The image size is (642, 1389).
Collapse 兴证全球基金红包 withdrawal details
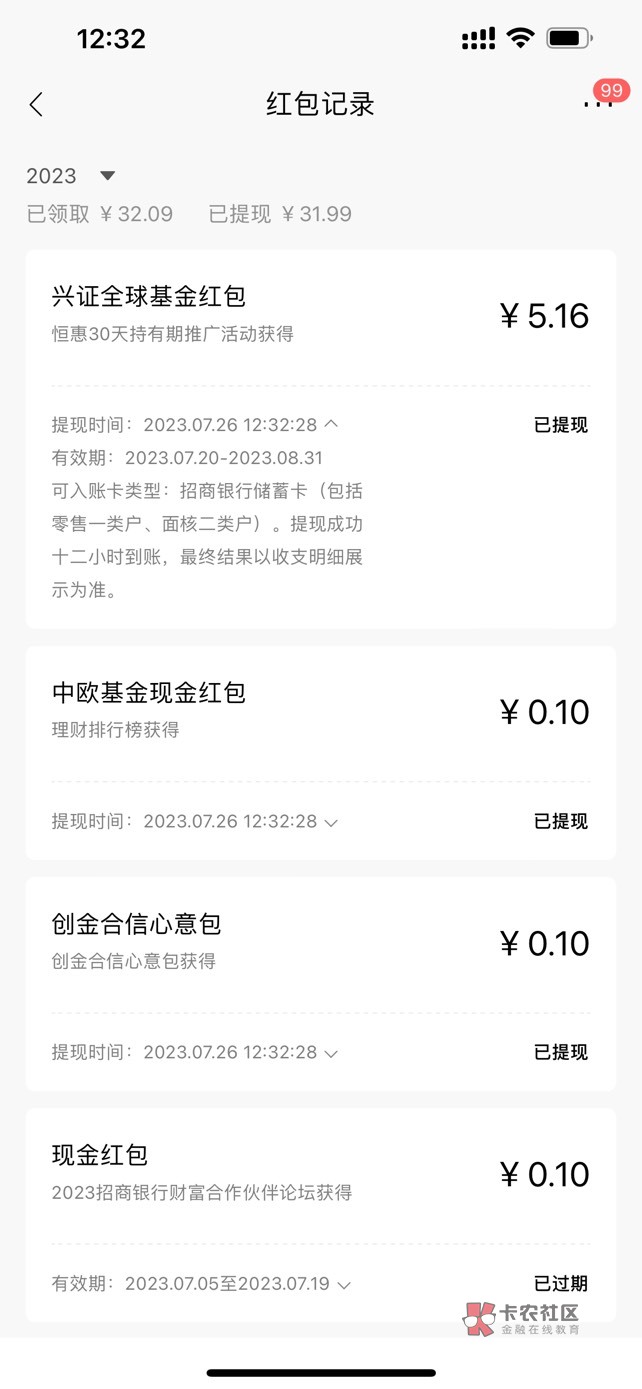click(x=332, y=424)
